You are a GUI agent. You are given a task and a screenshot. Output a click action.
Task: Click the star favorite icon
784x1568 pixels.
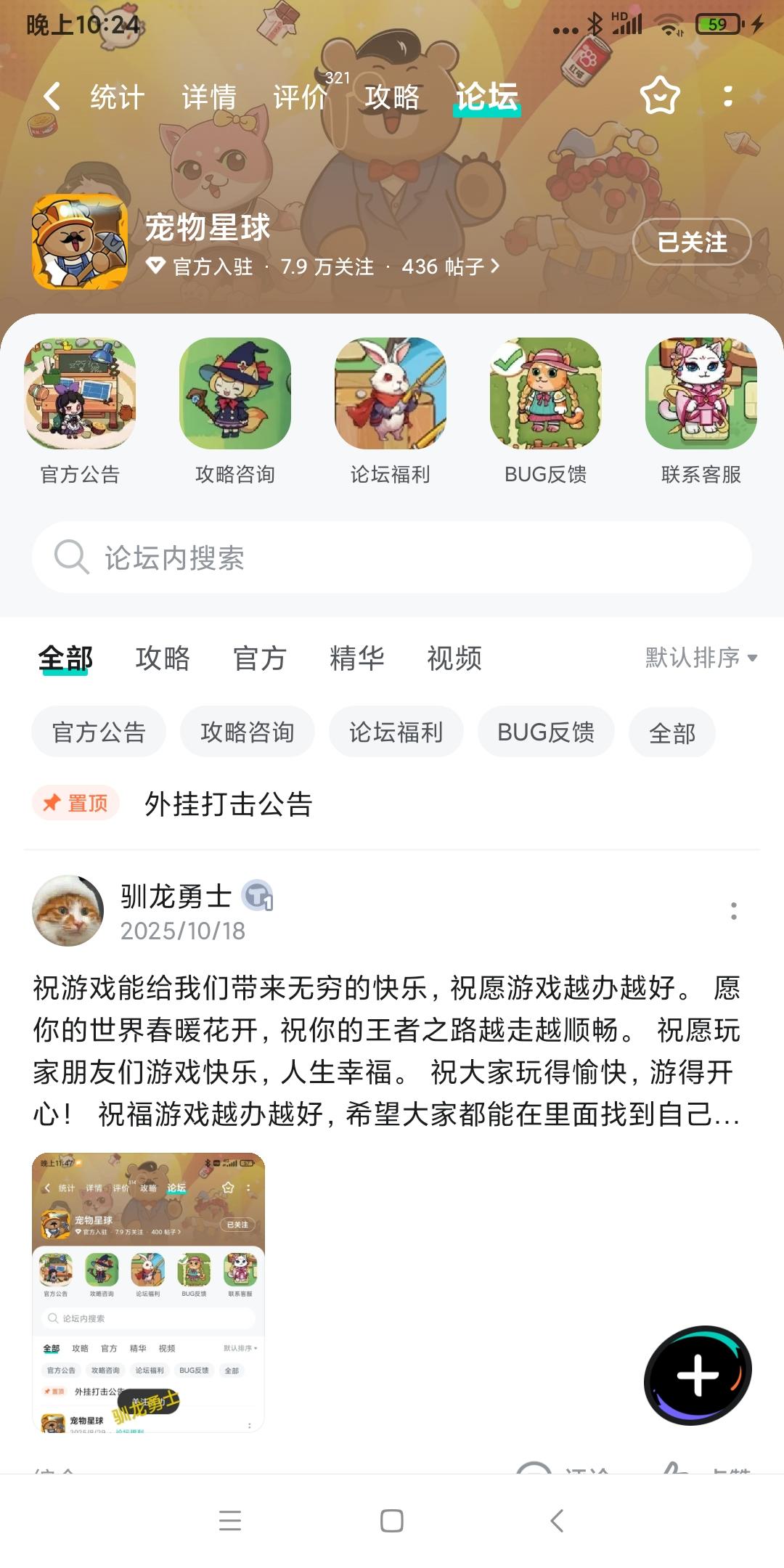click(x=660, y=95)
